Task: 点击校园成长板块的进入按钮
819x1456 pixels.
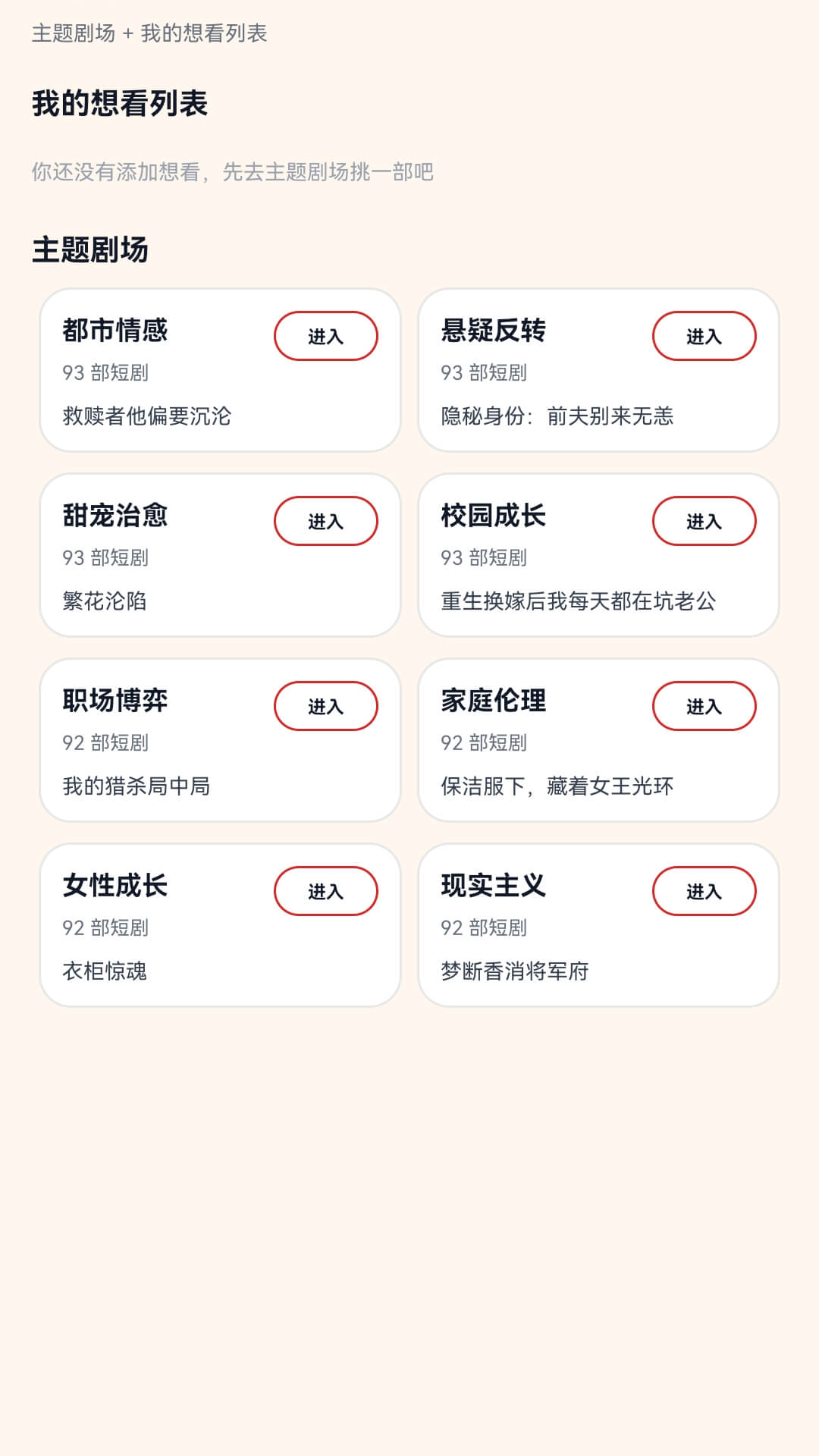Action: pos(704,520)
